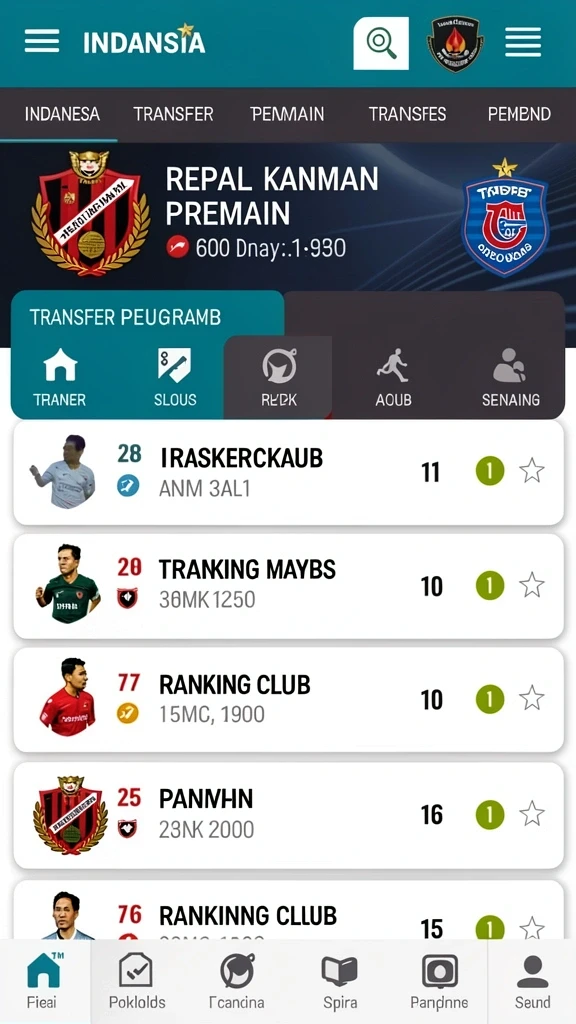Screen dimensions: 576x1024
Task: Go to the Panpnne bottom tab
Action: tap(439, 981)
